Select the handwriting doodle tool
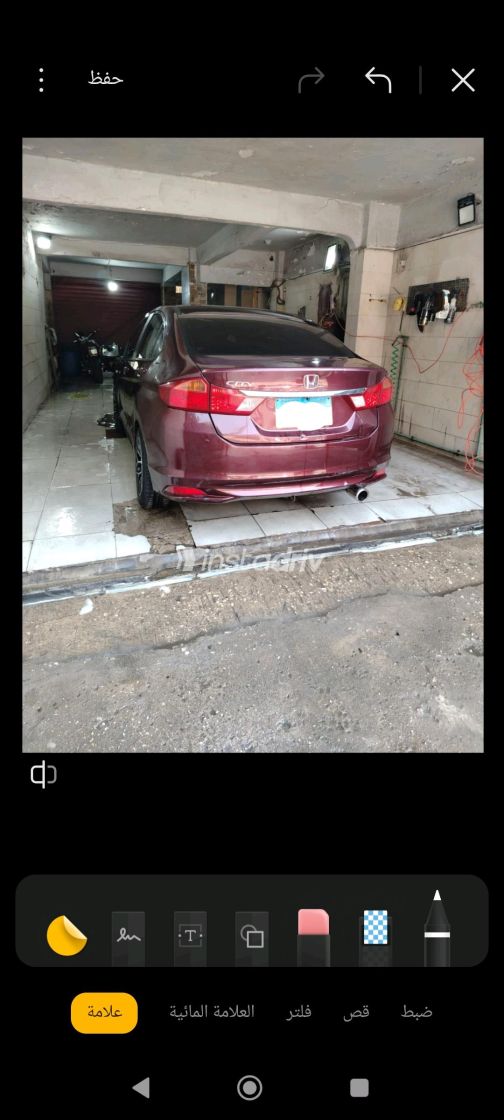The height and width of the screenshot is (1120, 504). 128,938
